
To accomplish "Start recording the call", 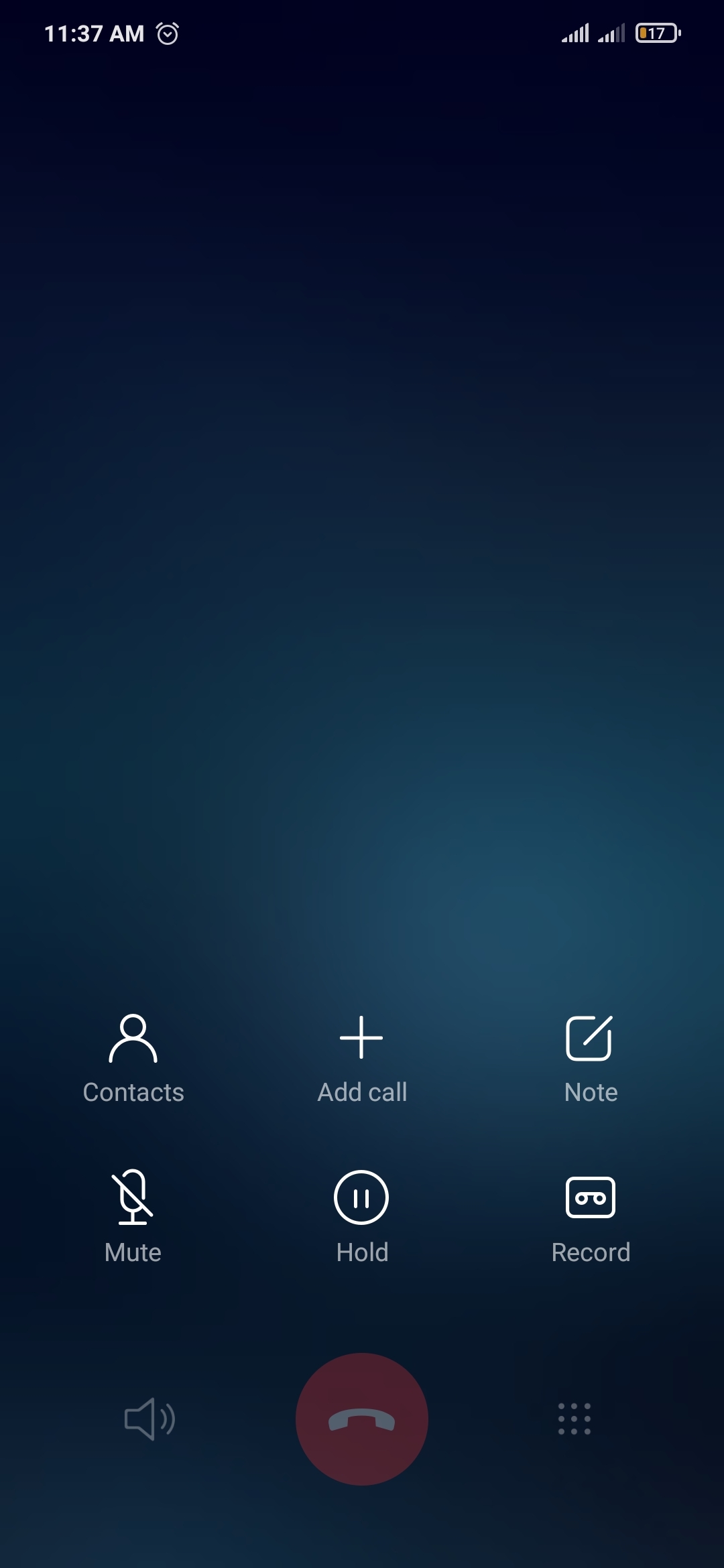I will 590,1216.
